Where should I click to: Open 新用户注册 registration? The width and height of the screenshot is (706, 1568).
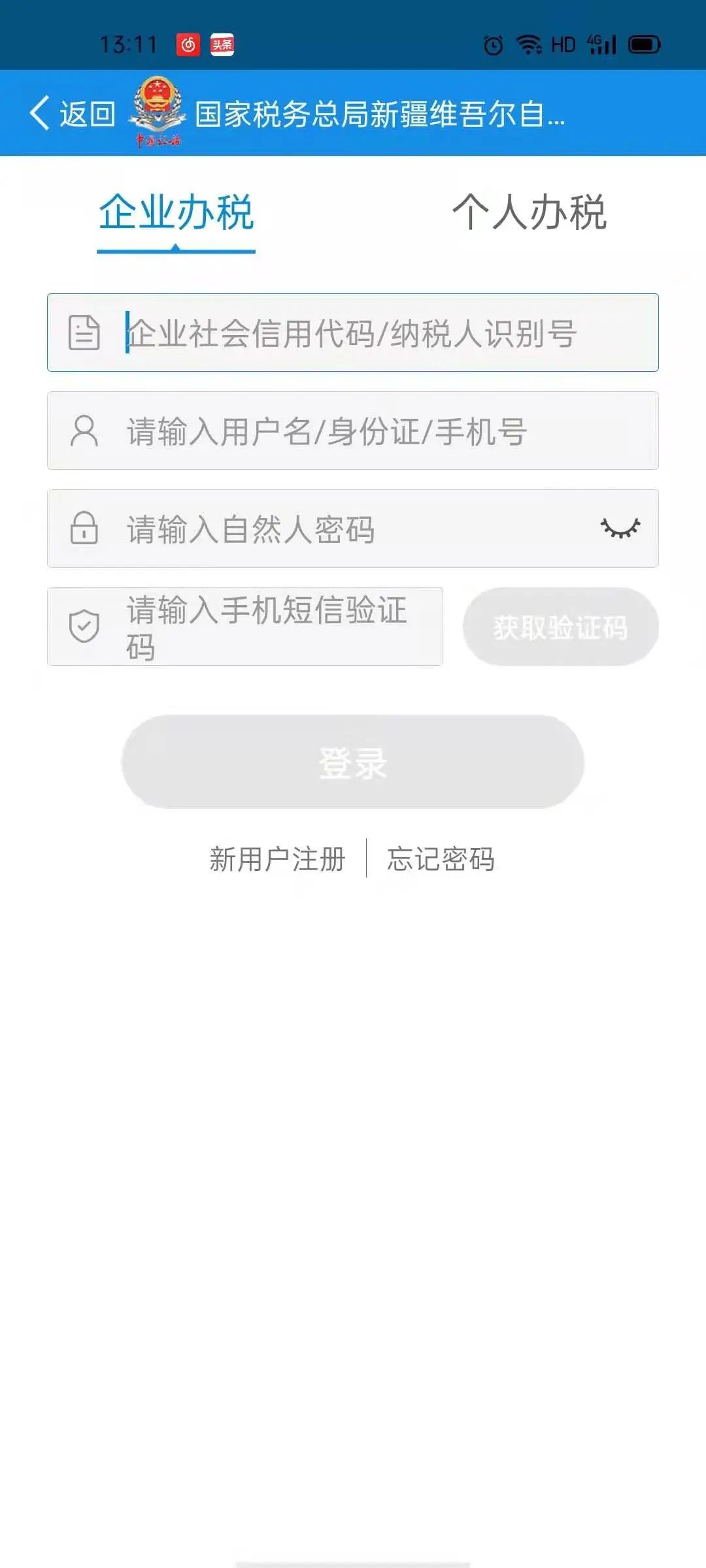(277, 858)
